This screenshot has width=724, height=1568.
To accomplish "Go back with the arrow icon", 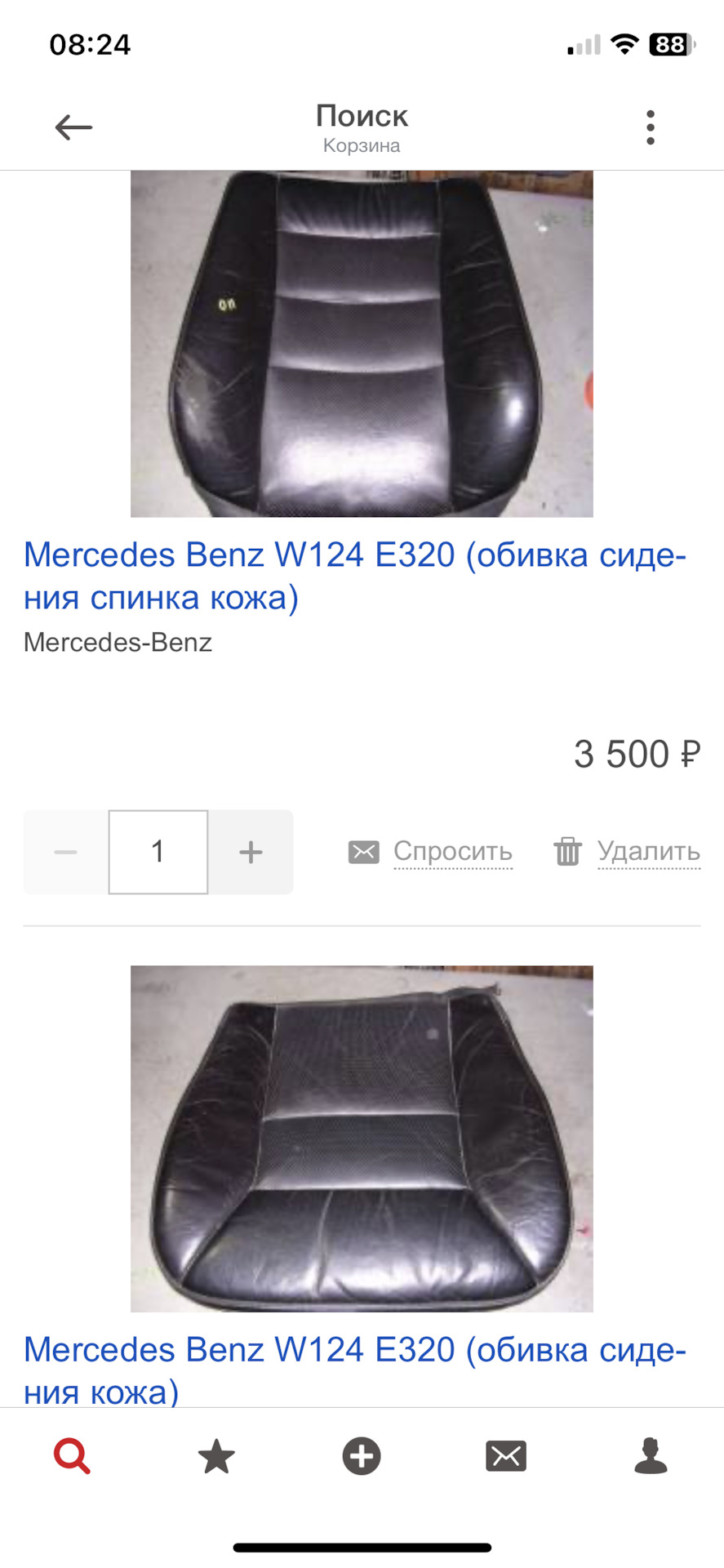I will [x=73, y=127].
